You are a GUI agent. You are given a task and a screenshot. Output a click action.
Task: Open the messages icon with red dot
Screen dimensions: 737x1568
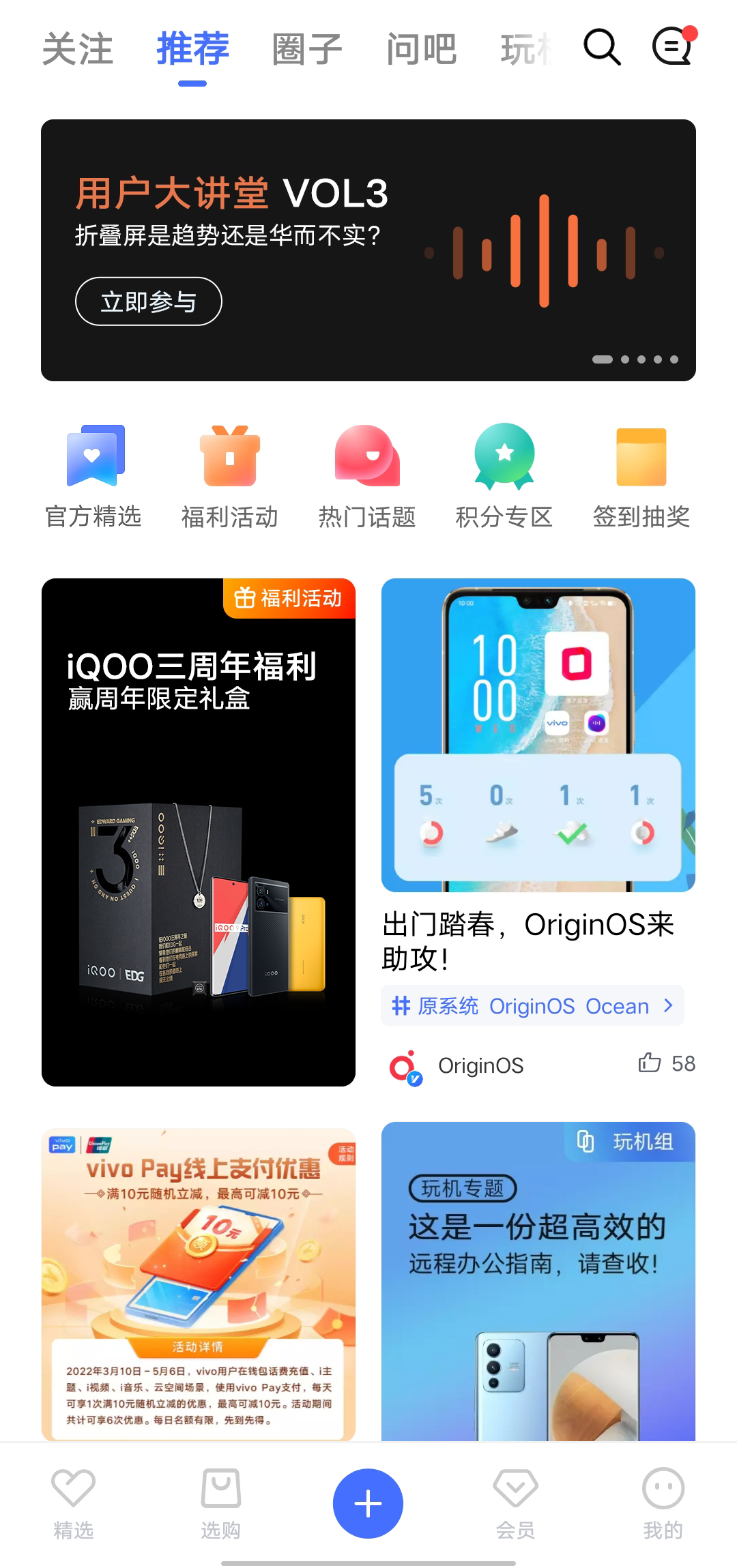673,46
